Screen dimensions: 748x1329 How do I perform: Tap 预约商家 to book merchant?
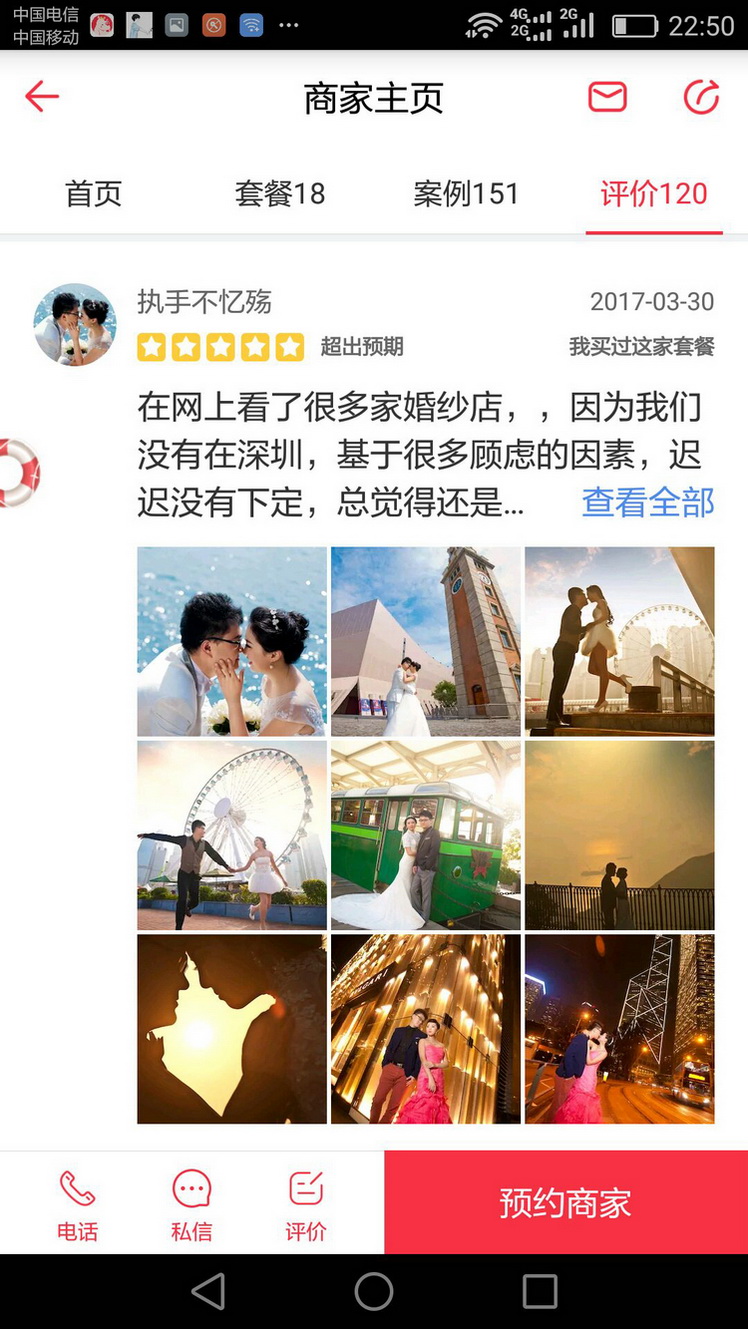(x=566, y=1202)
